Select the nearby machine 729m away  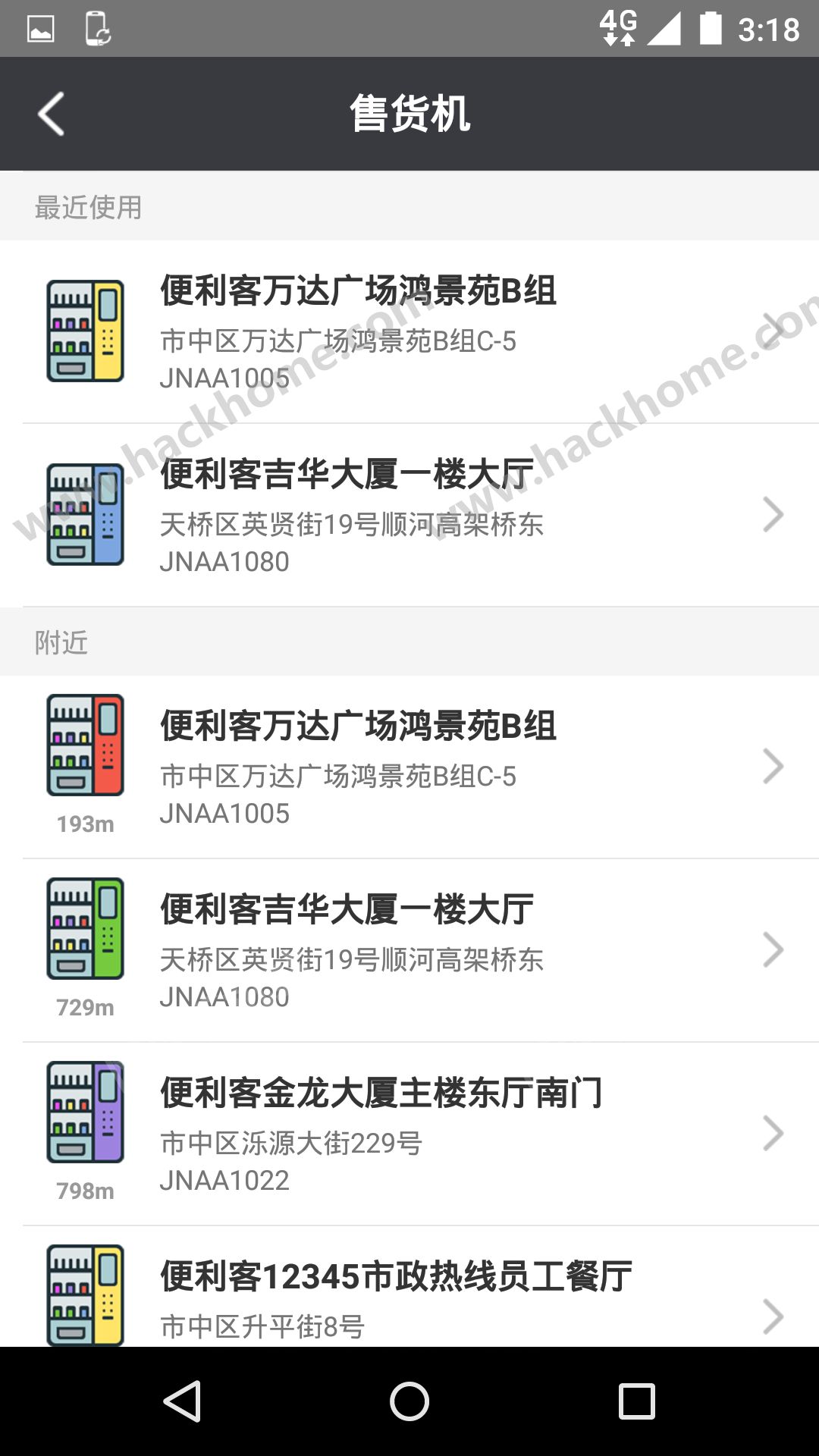point(409,950)
